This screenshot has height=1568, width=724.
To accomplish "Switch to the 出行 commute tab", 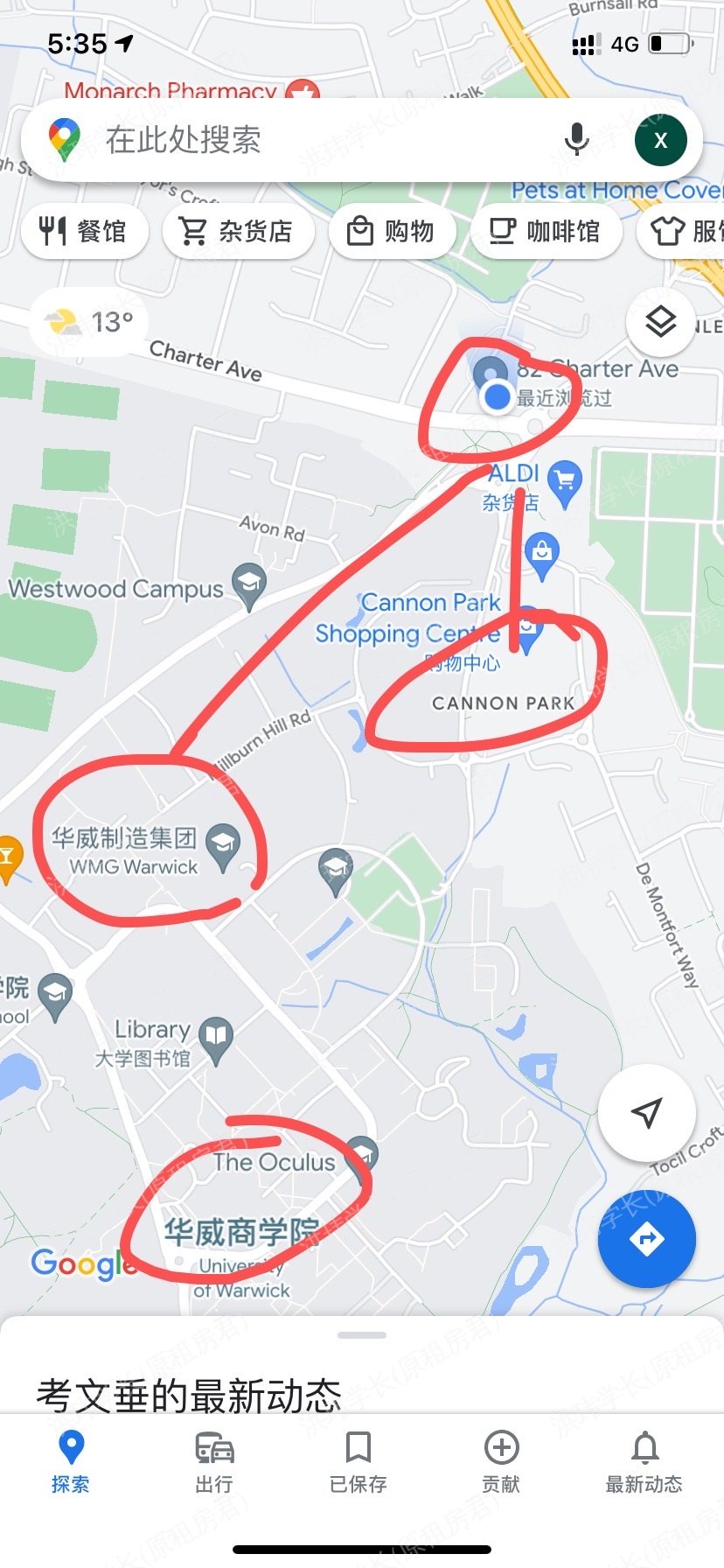I will pos(214,1463).
